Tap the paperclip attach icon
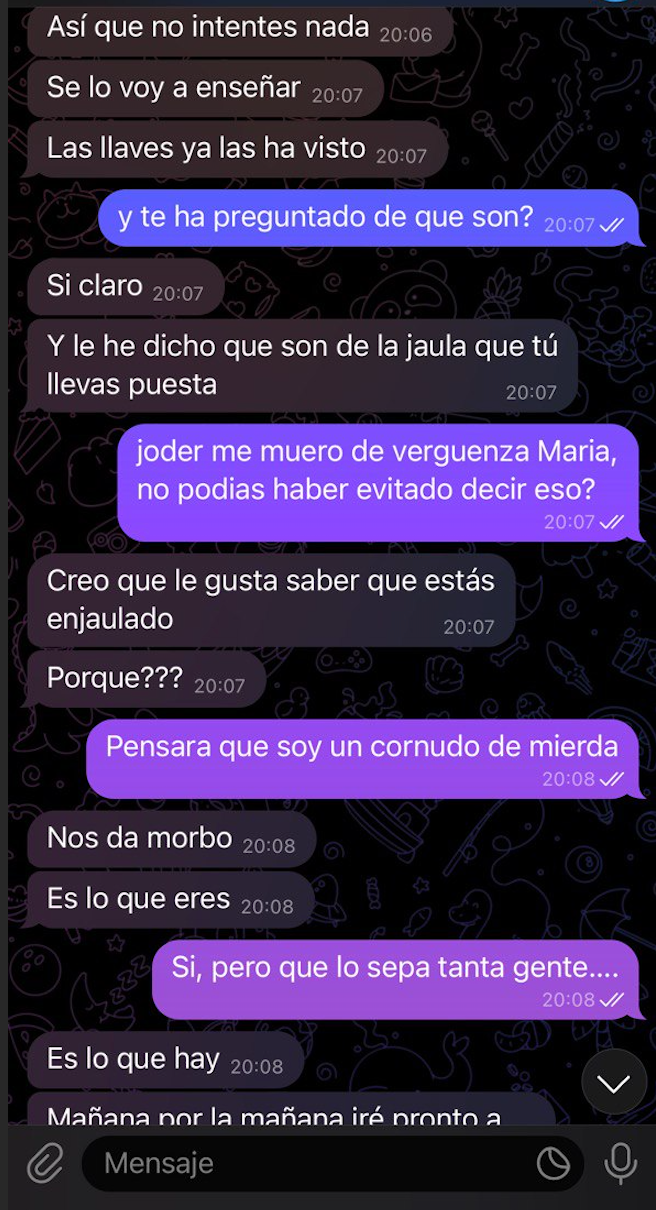 pos(44,1164)
